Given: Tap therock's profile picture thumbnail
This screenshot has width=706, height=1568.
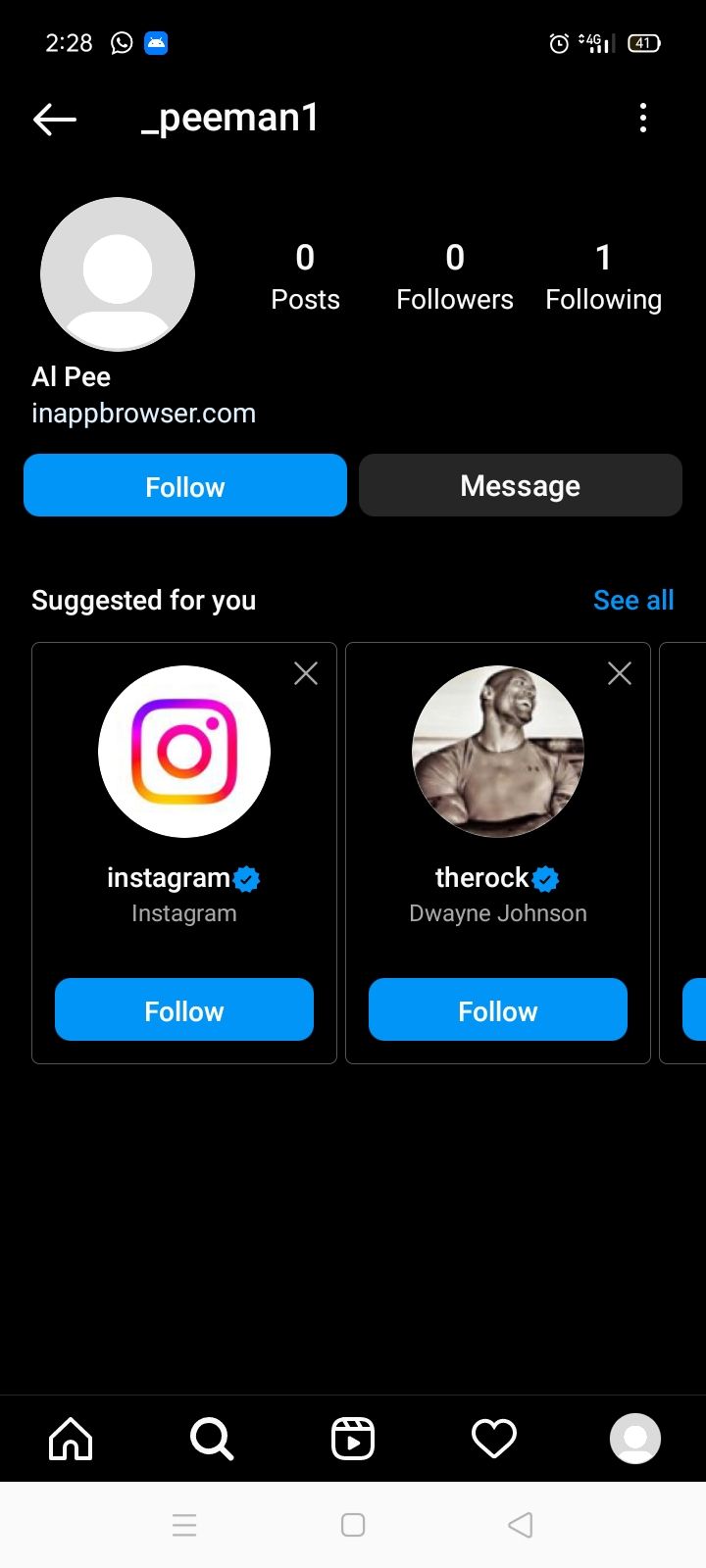Looking at the screenshot, I should click(x=497, y=752).
